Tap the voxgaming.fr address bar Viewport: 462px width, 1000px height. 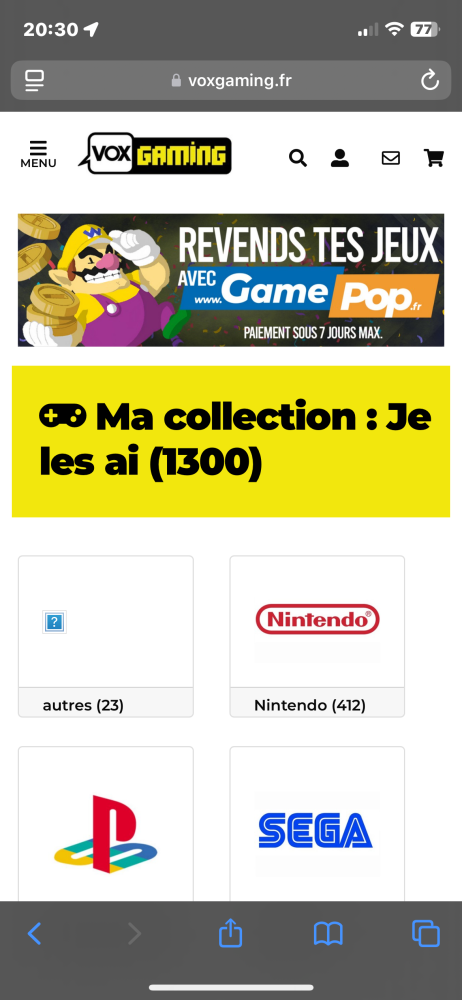tap(231, 80)
